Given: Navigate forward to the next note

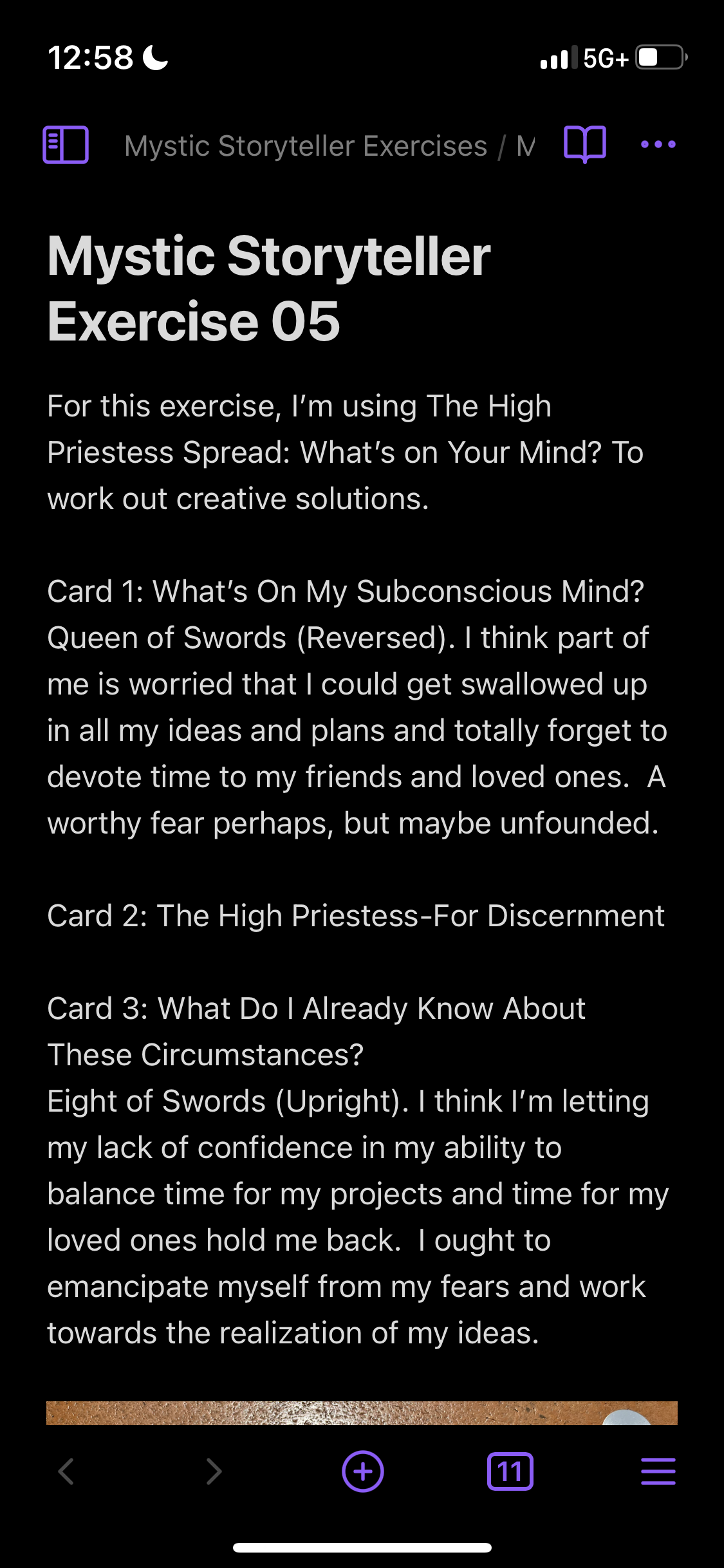Looking at the screenshot, I should point(214,1471).
